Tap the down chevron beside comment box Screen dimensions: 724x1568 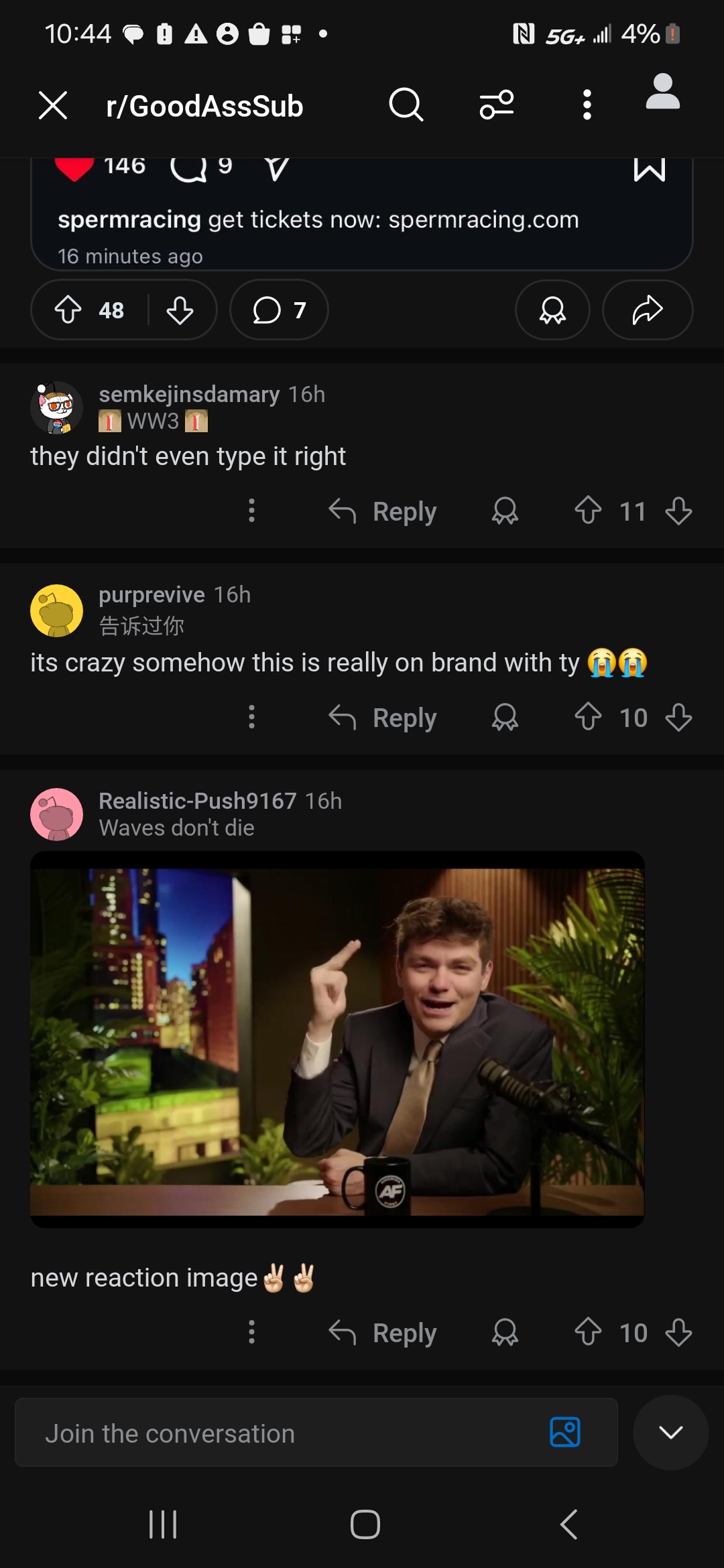[670, 1433]
